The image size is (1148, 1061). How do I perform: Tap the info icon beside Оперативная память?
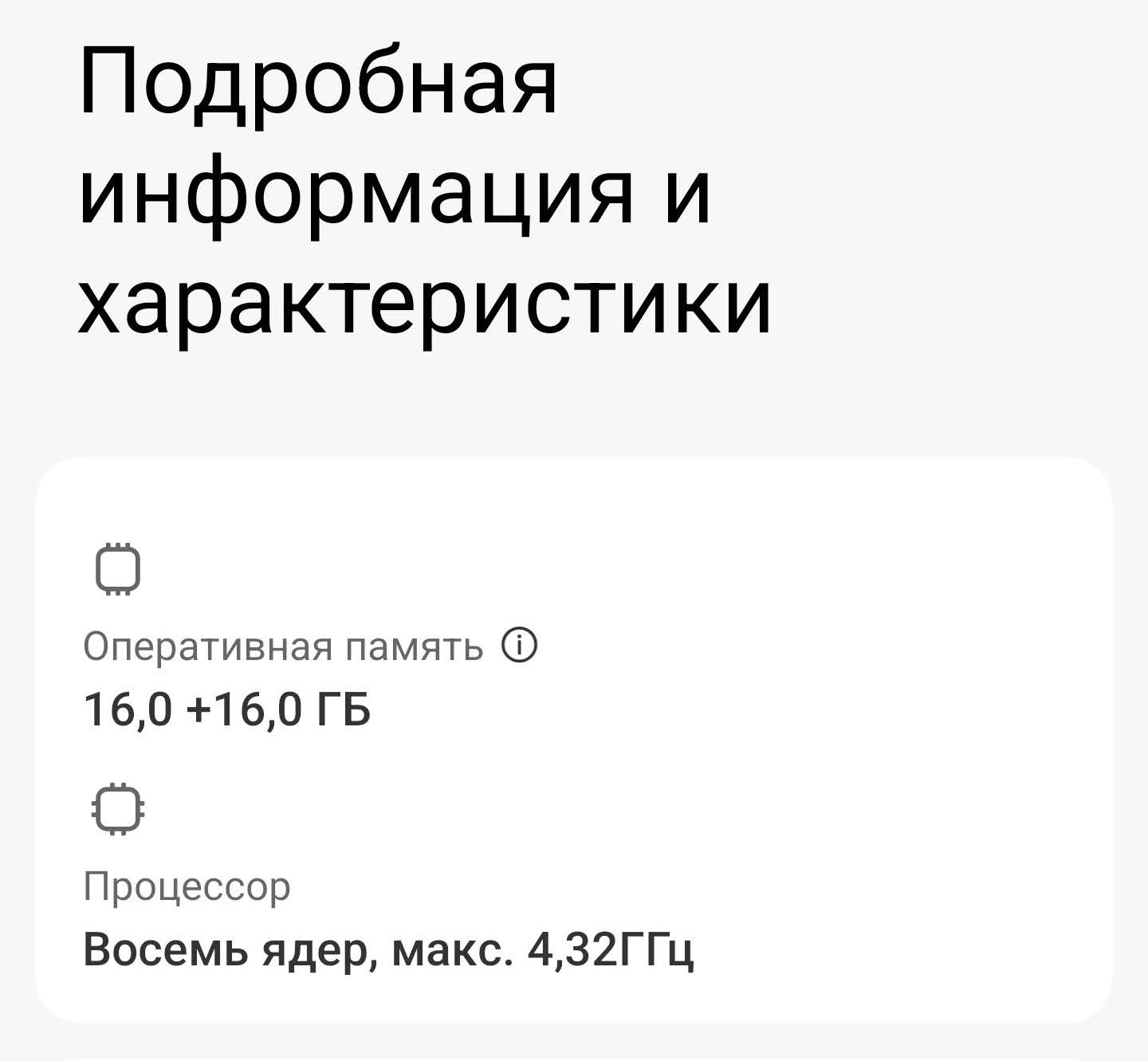(x=520, y=646)
